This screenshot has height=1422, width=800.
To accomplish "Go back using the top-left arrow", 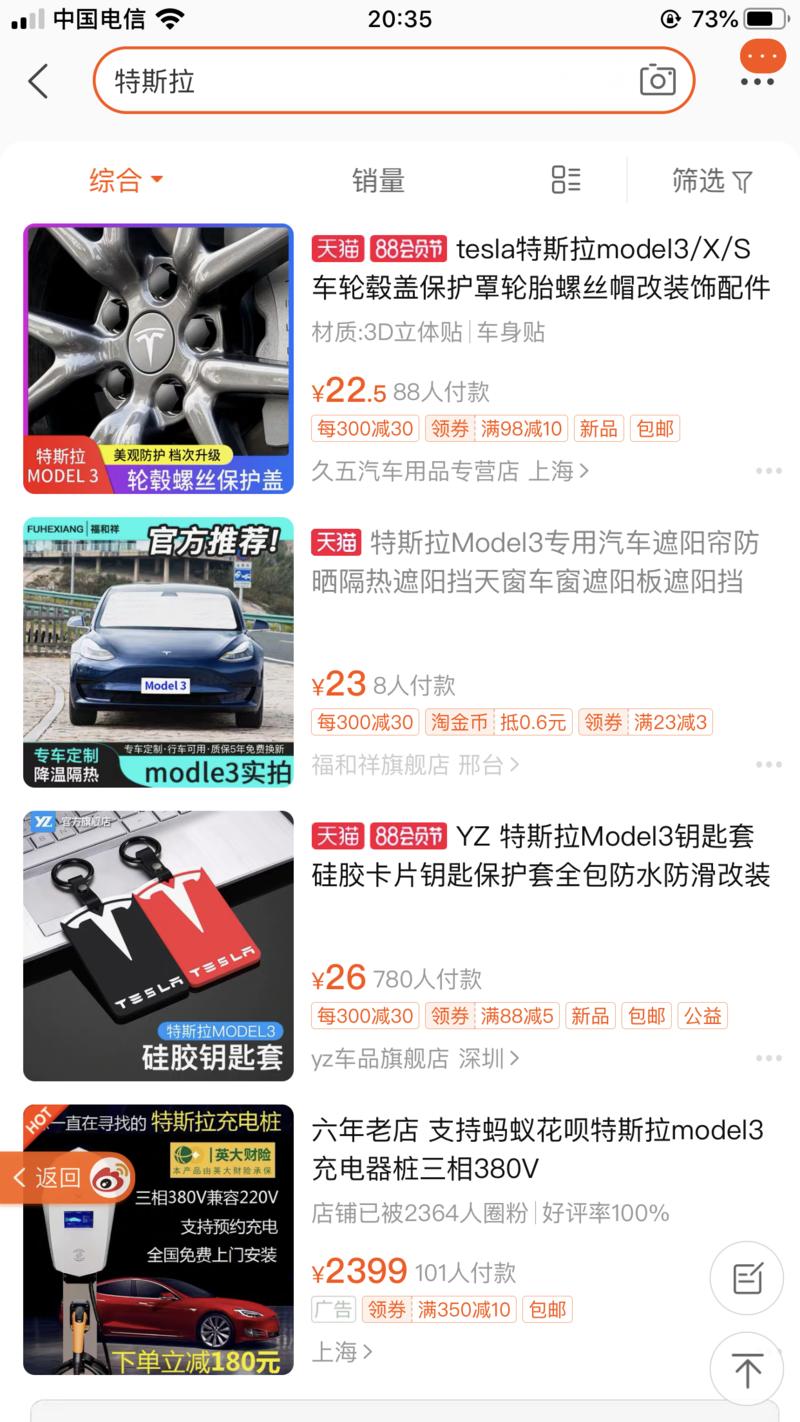I will 38,81.
